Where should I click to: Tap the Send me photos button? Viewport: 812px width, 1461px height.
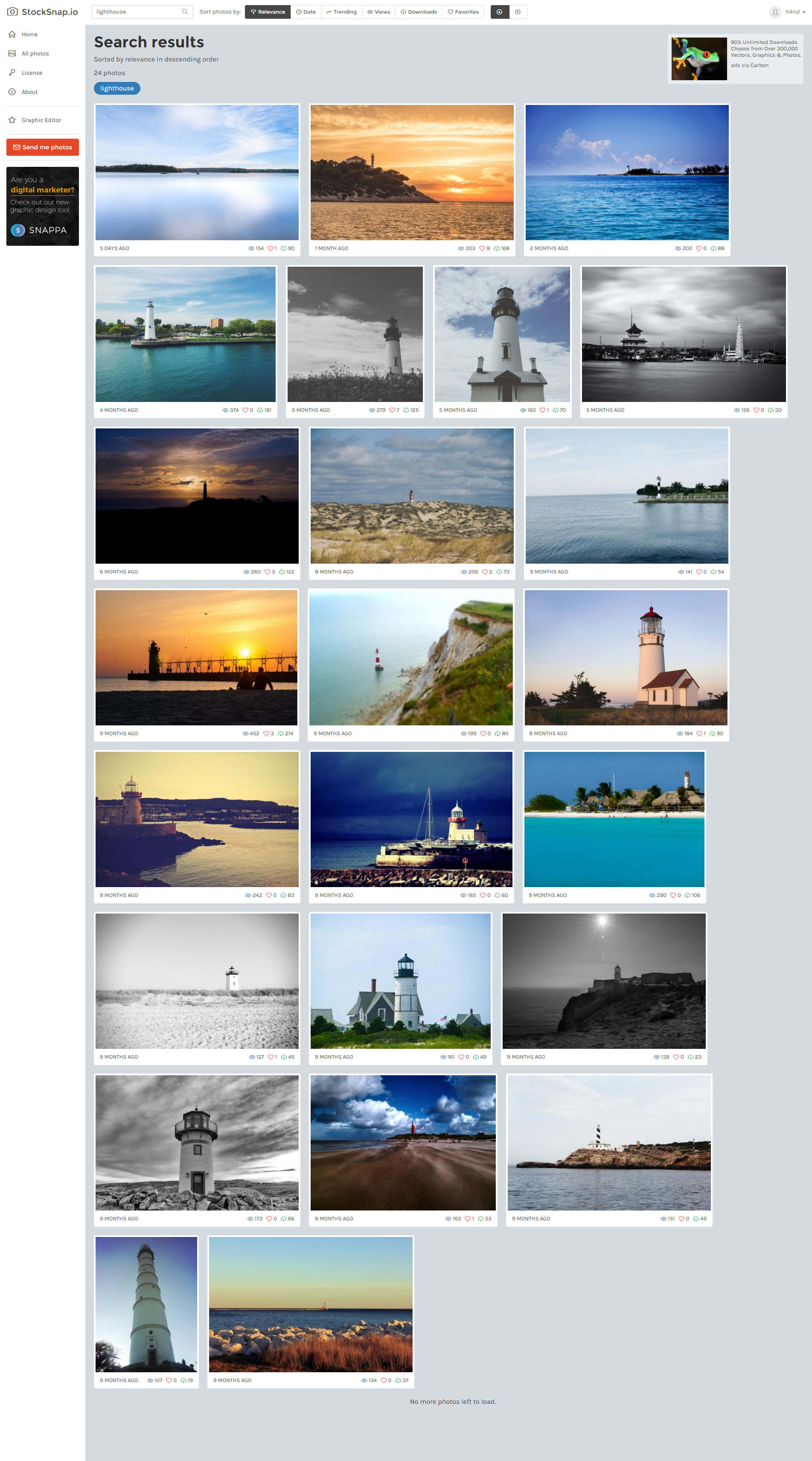(x=43, y=148)
